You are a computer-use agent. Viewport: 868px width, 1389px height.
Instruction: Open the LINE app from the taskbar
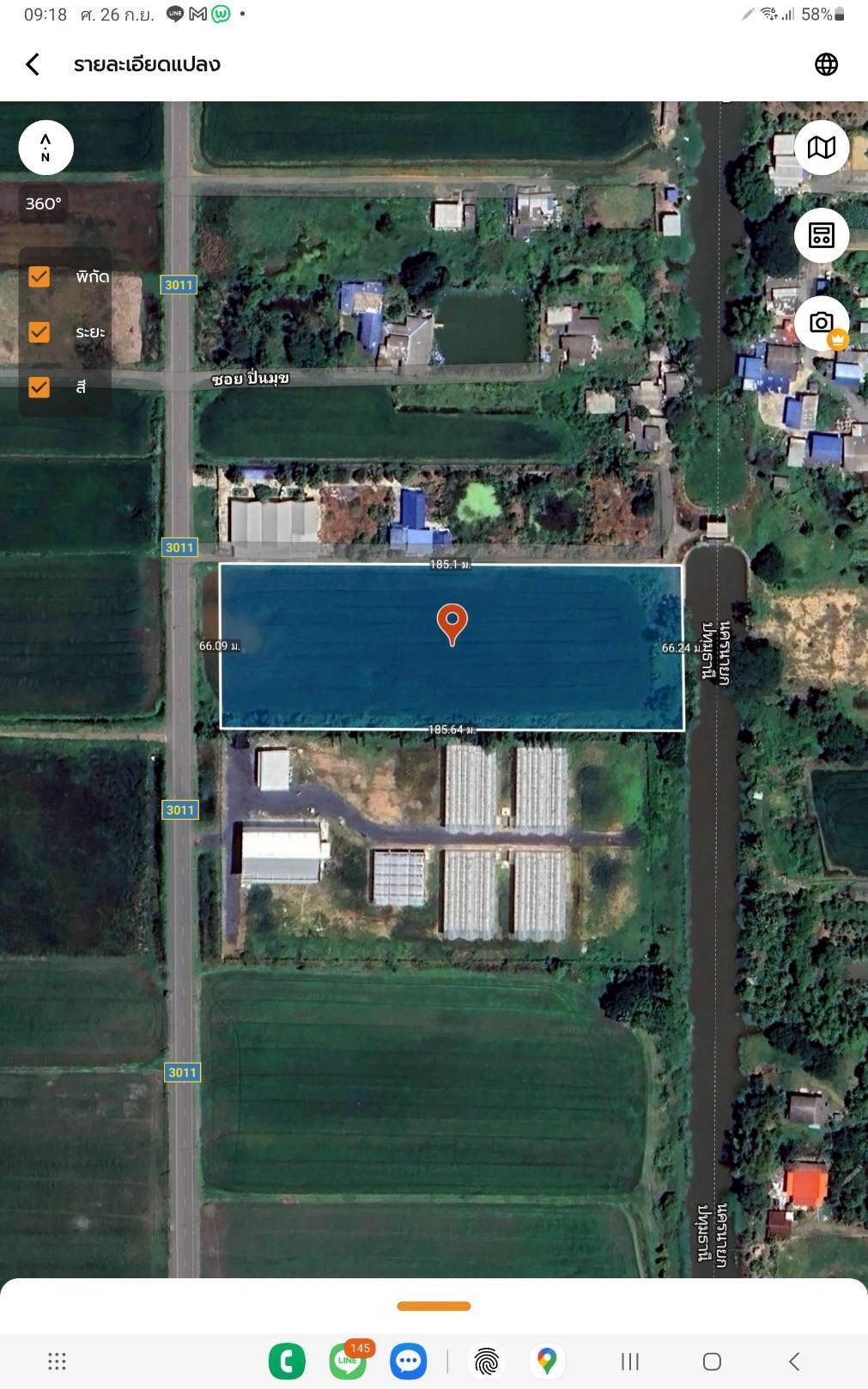pyautogui.click(x=347, y=1362)
